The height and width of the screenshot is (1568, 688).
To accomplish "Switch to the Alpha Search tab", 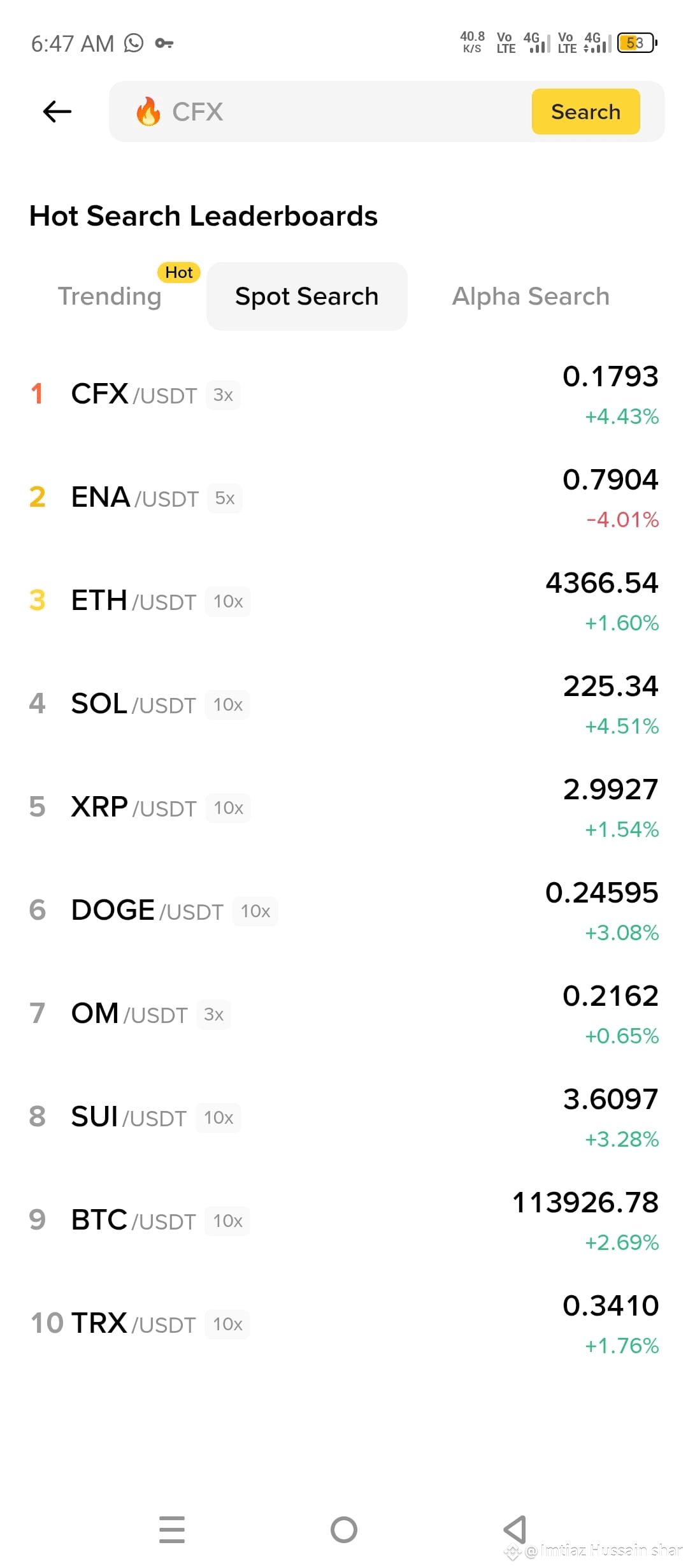I will [531, 296].
